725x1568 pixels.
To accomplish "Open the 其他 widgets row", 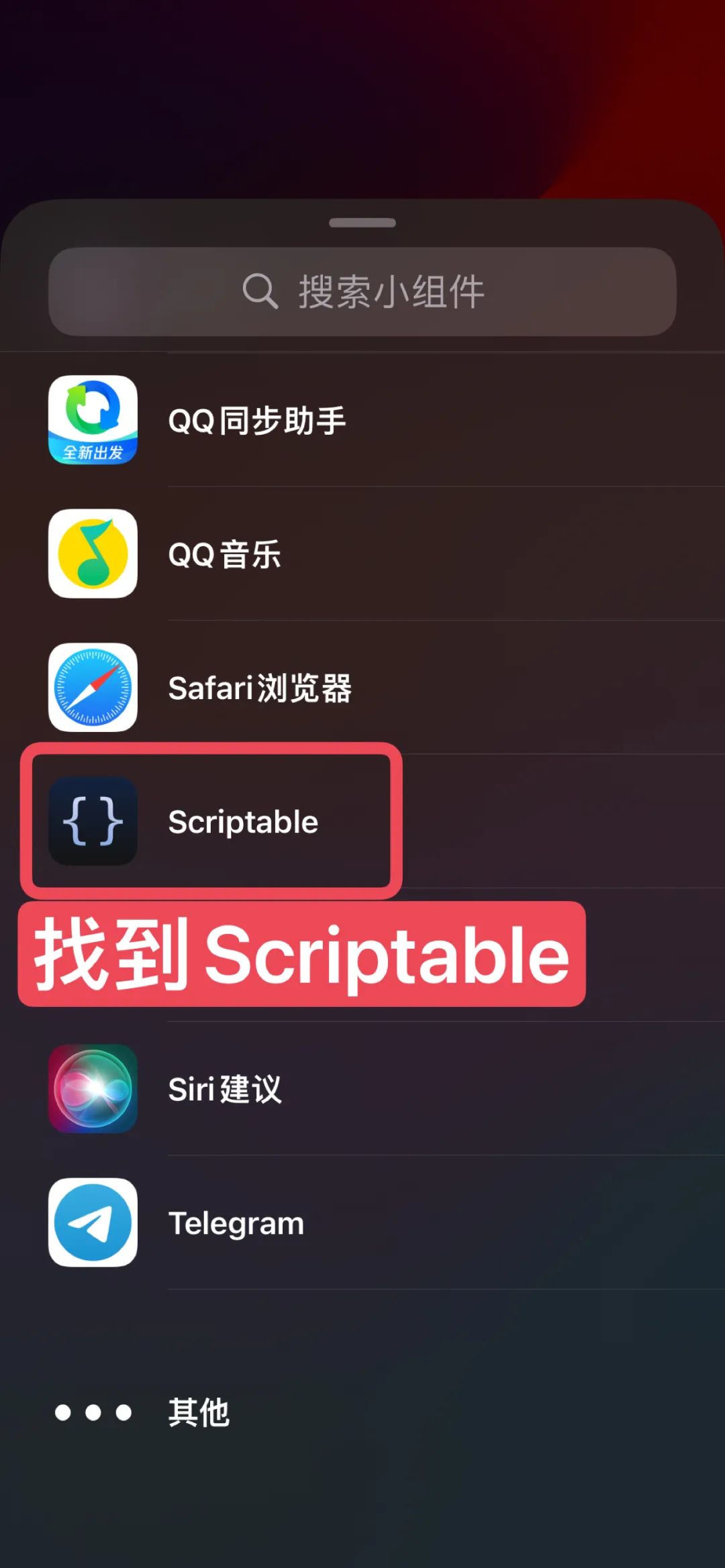I will [x=198, y=1412].
